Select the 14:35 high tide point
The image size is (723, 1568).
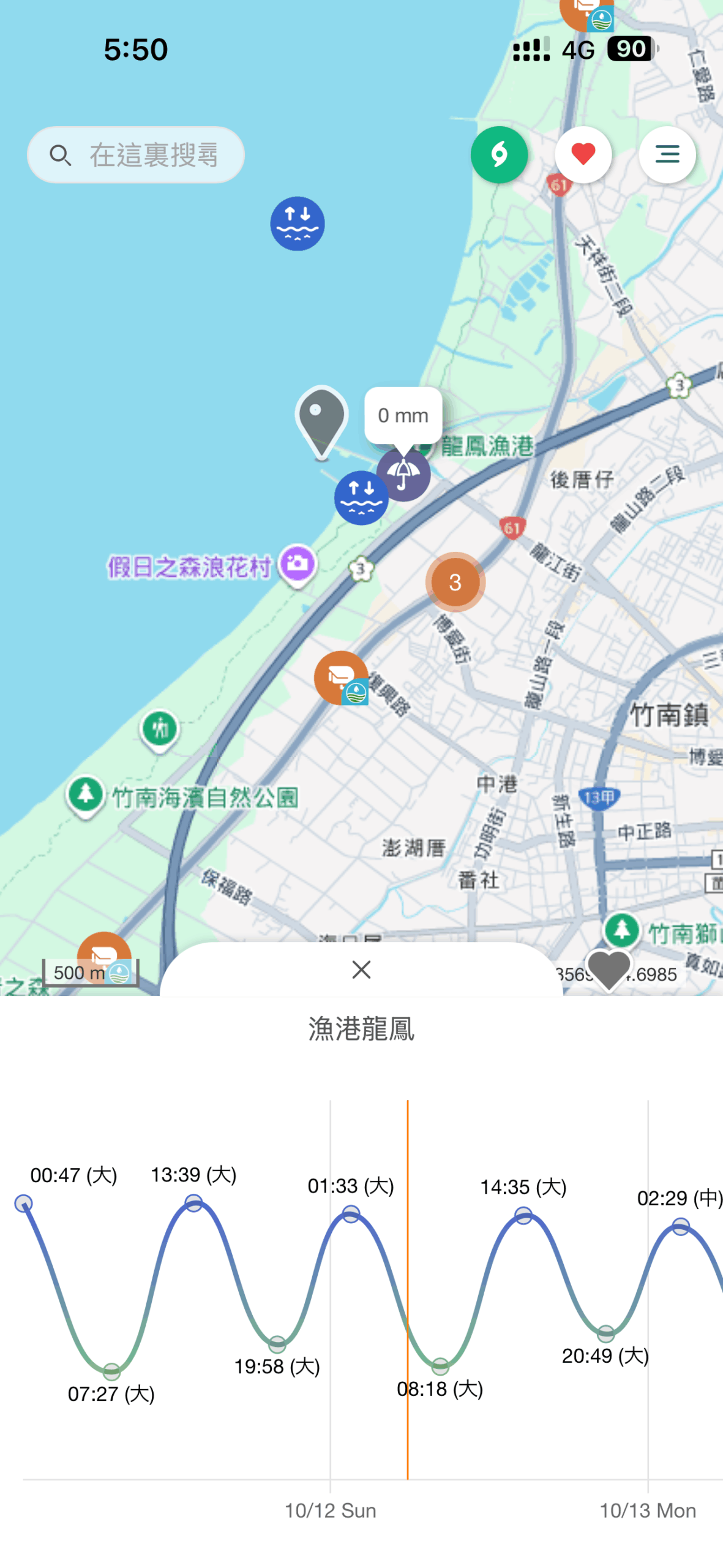pyautogui.click(x=523, y=1215)
